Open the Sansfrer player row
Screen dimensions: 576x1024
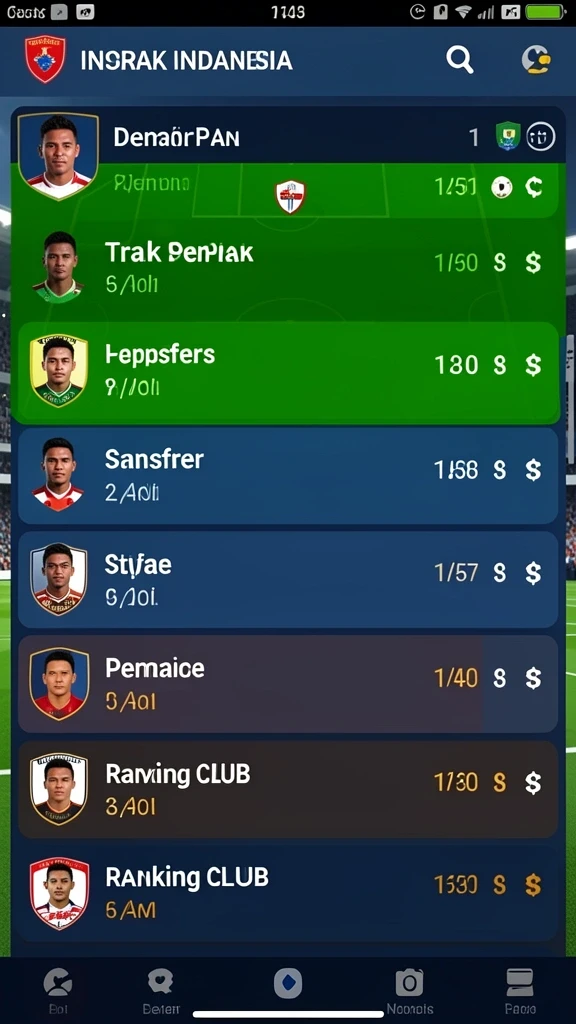(288, 475)
